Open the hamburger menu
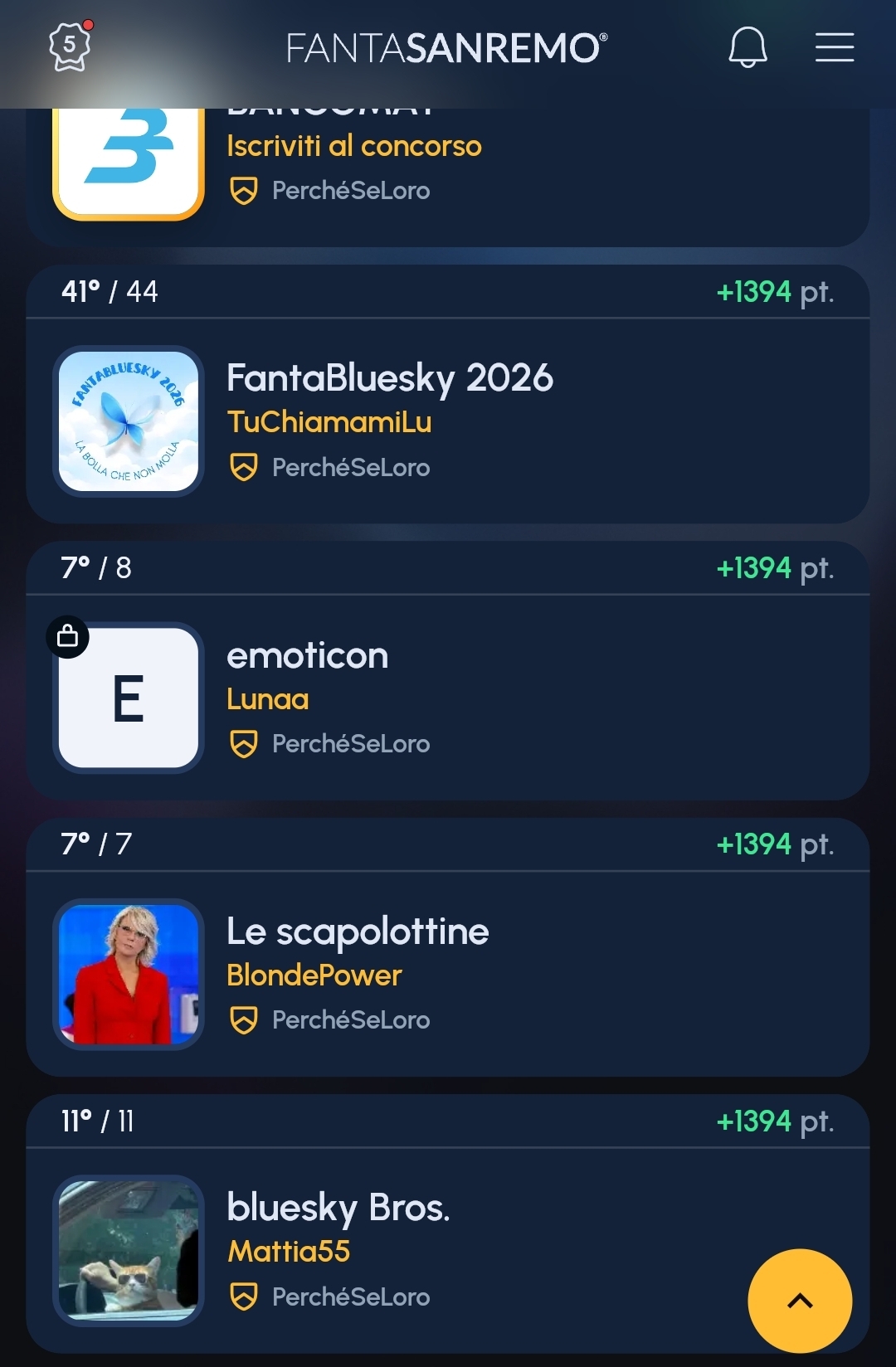Image resolution: width=896 pixels, height=1367 pixels. click(834, 47)
